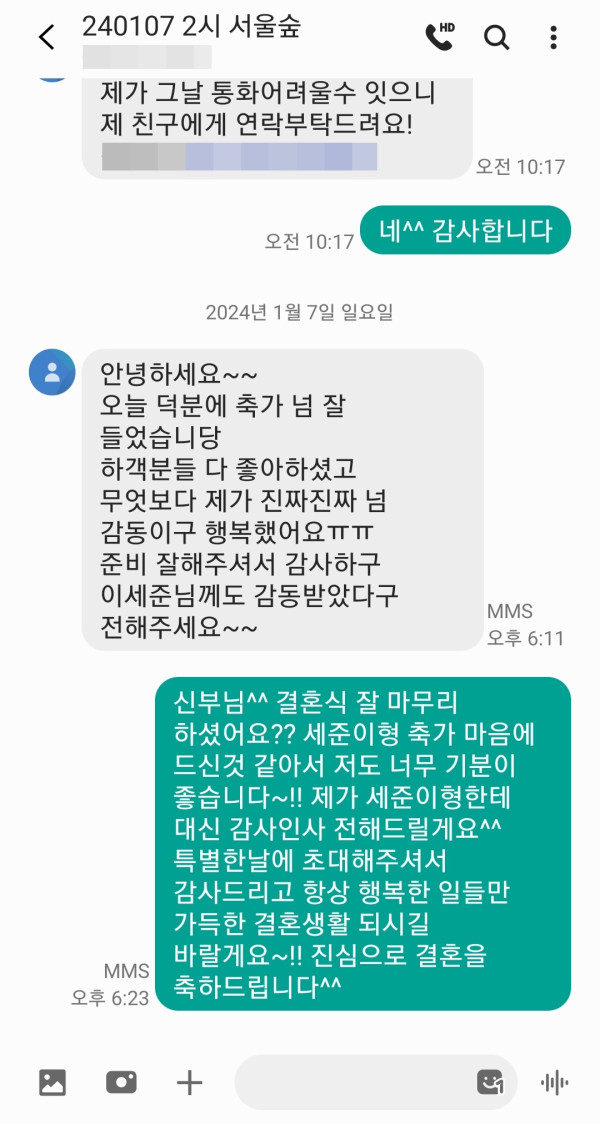Search within this conversation

496,38
